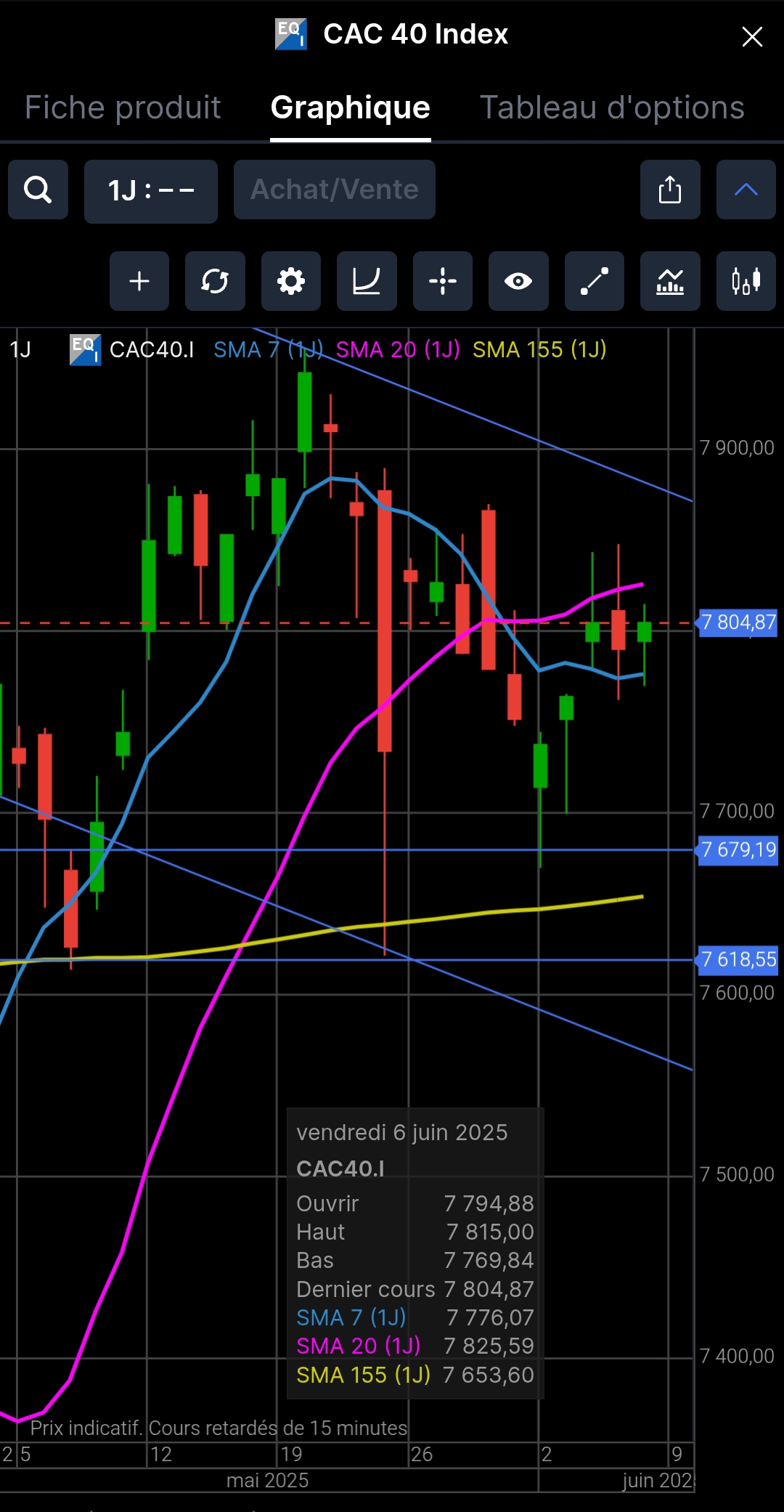This screenshot has height=1512, width=784.
Task: Switch to the Fiche produit tab
Action: click(x=123, y=107)
